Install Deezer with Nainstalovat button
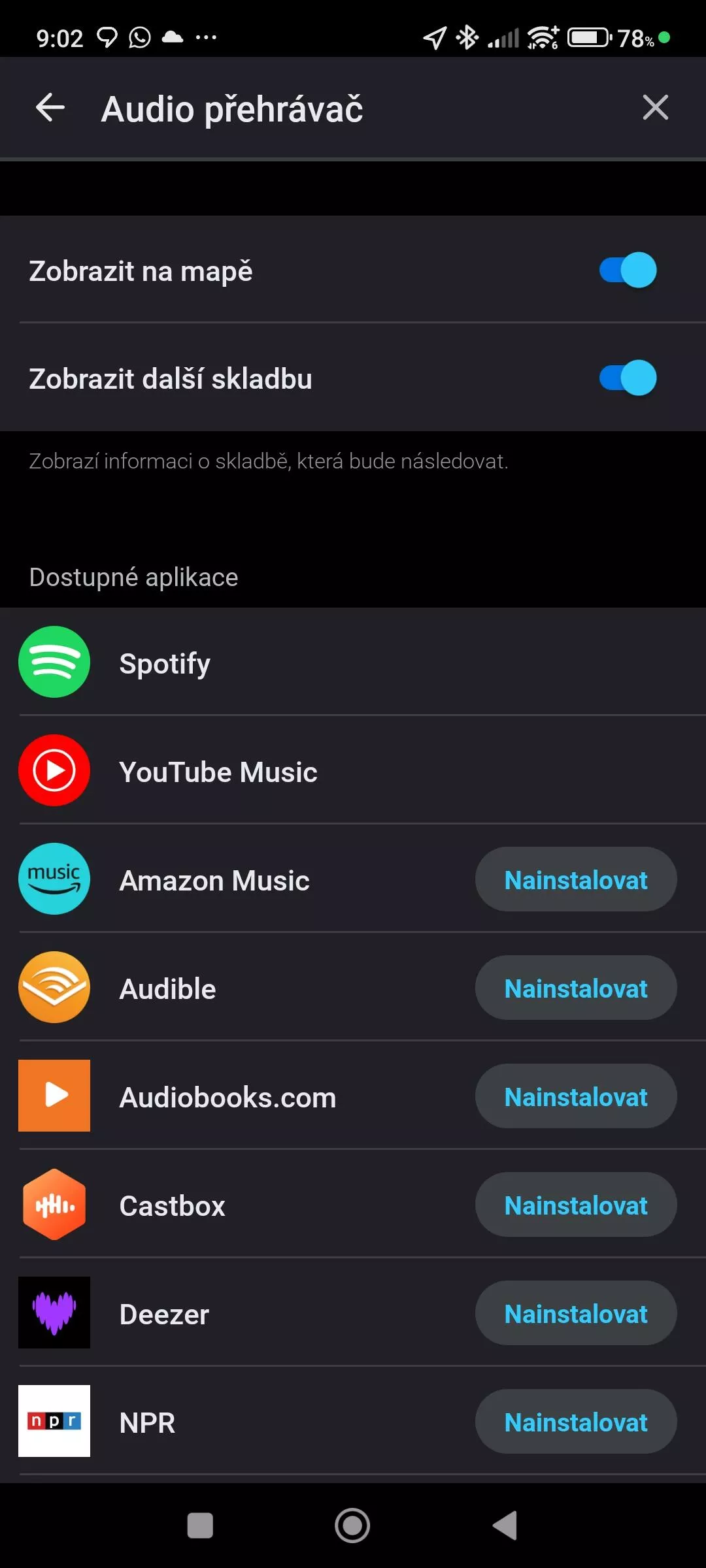Image resolution: width=706 pixels, height=1568 pixels. tap(576, 1313)
